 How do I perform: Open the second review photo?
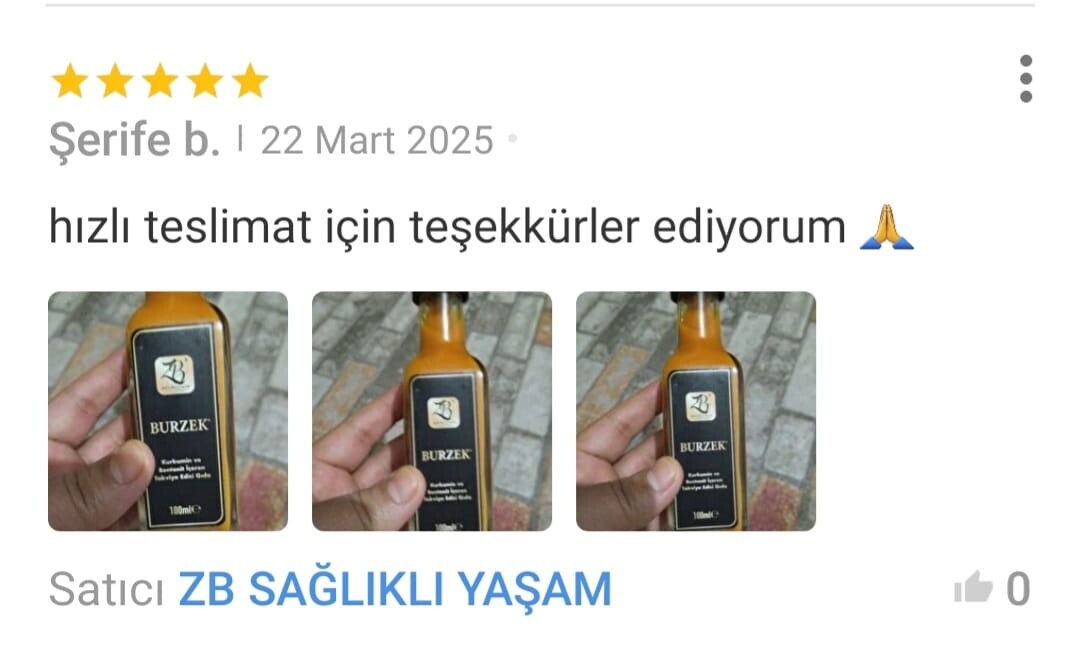[x=432, y=411]
